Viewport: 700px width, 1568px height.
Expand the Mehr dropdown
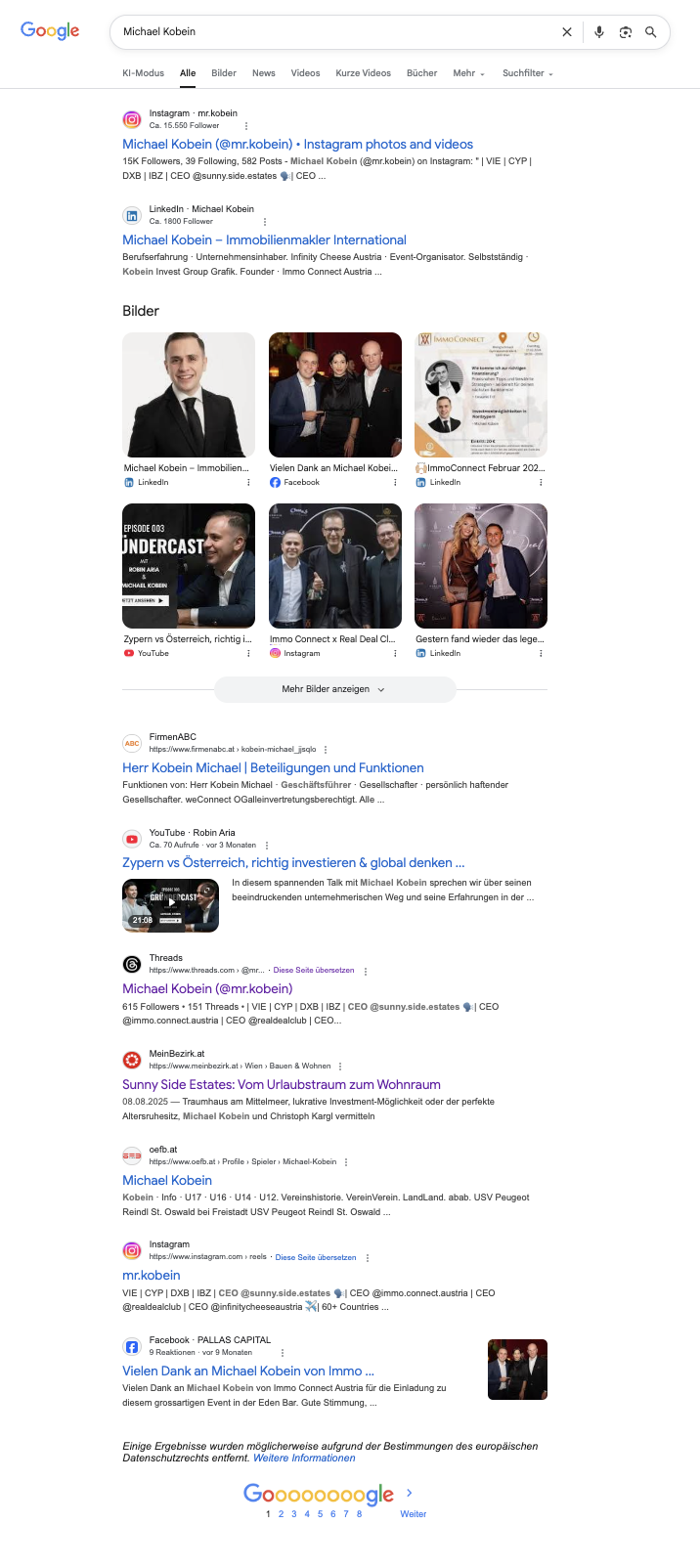coord(468,73)
